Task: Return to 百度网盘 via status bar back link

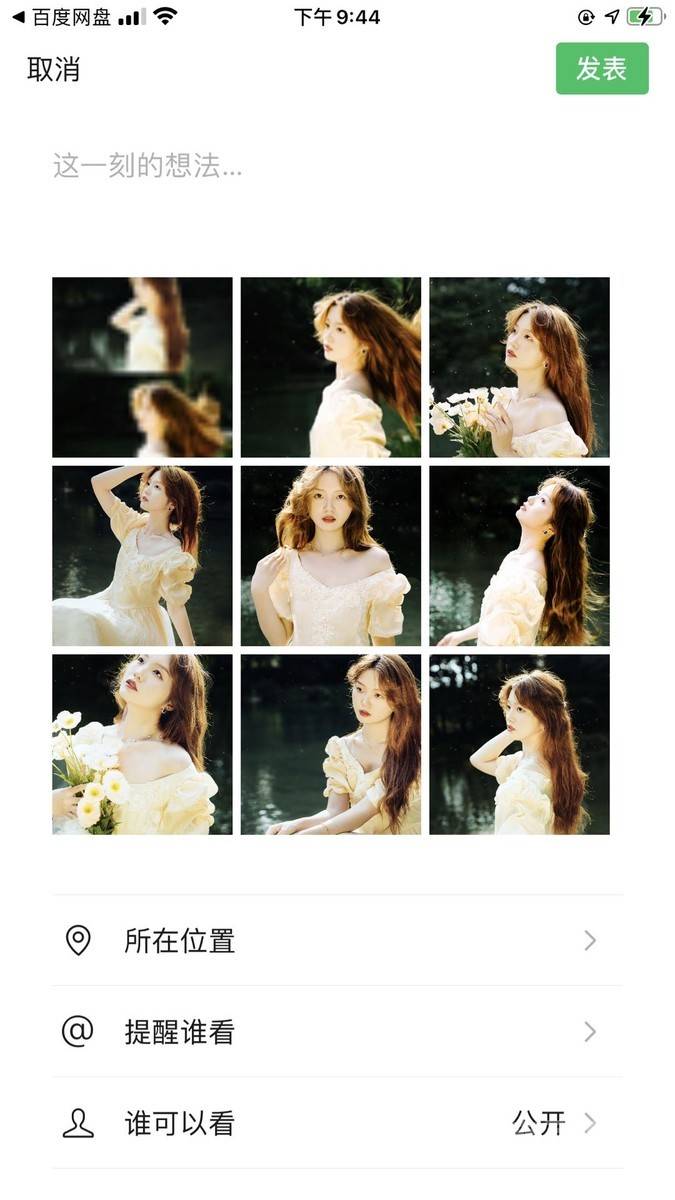Action: [x=60, y=17]
